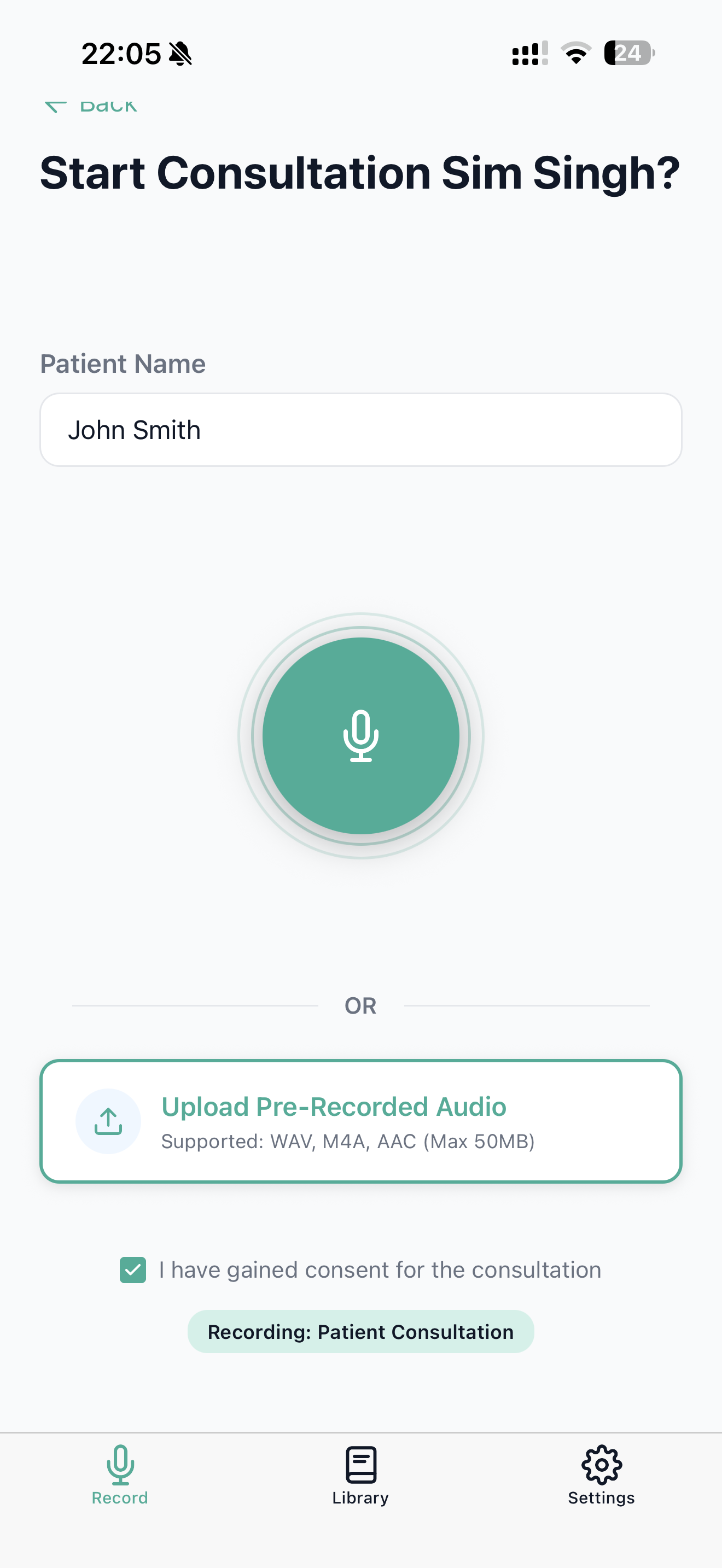
Task: Tap Back to return to previous screen
Action: tap(90, 104)
